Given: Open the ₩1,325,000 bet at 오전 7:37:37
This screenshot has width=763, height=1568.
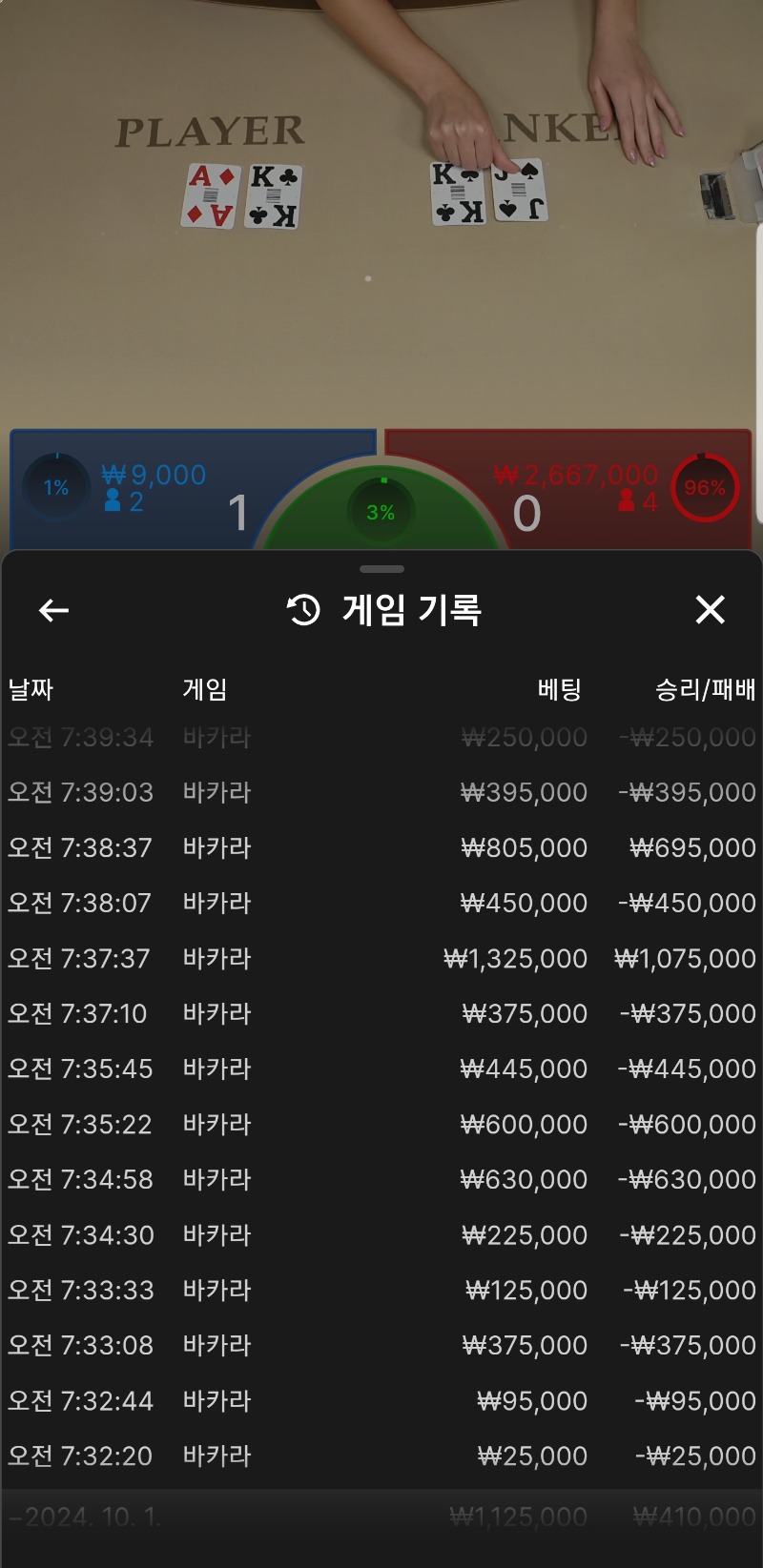Looking at the screenshot, I should (381, 958).
